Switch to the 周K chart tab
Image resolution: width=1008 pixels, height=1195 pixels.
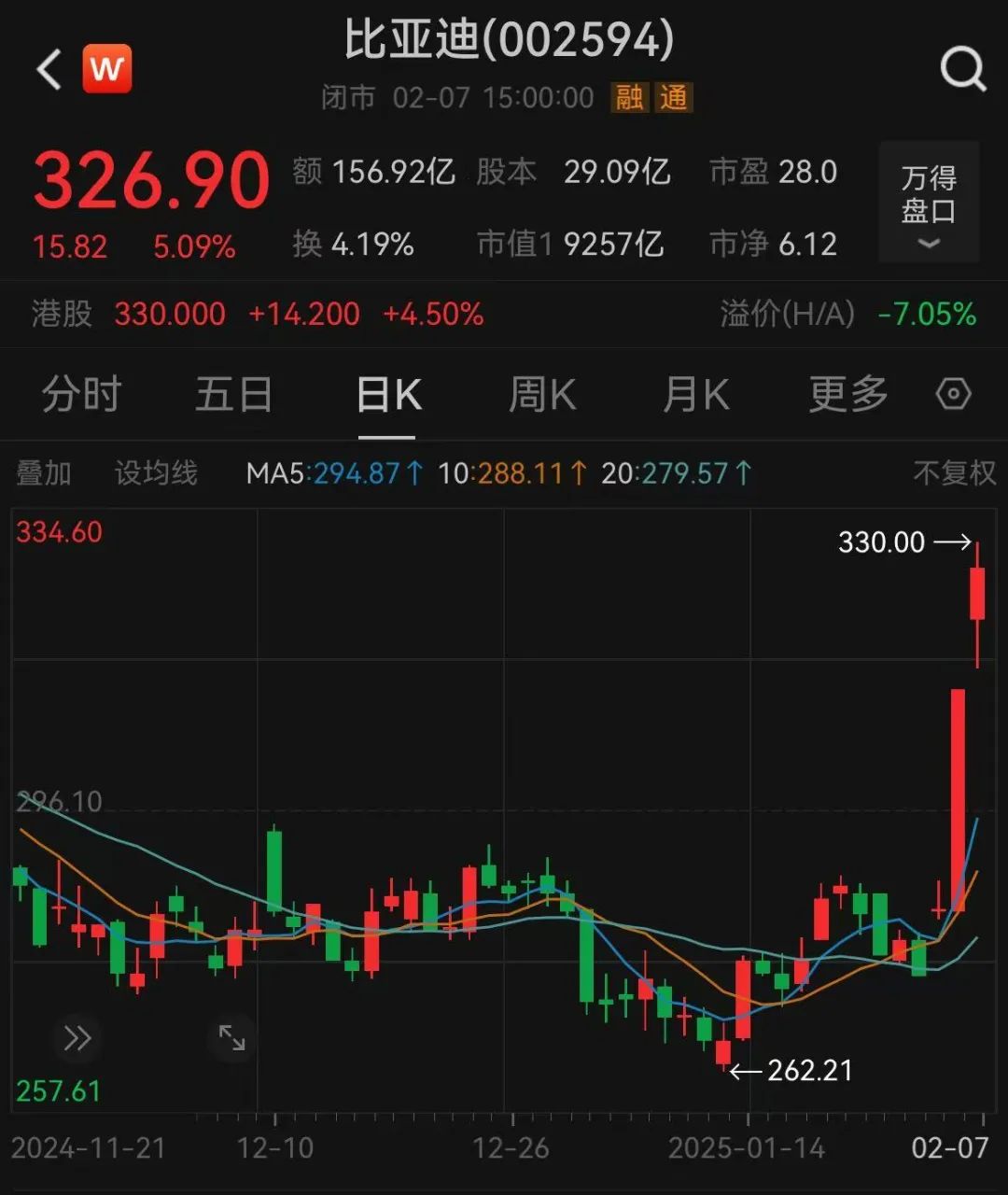(542, 395)
